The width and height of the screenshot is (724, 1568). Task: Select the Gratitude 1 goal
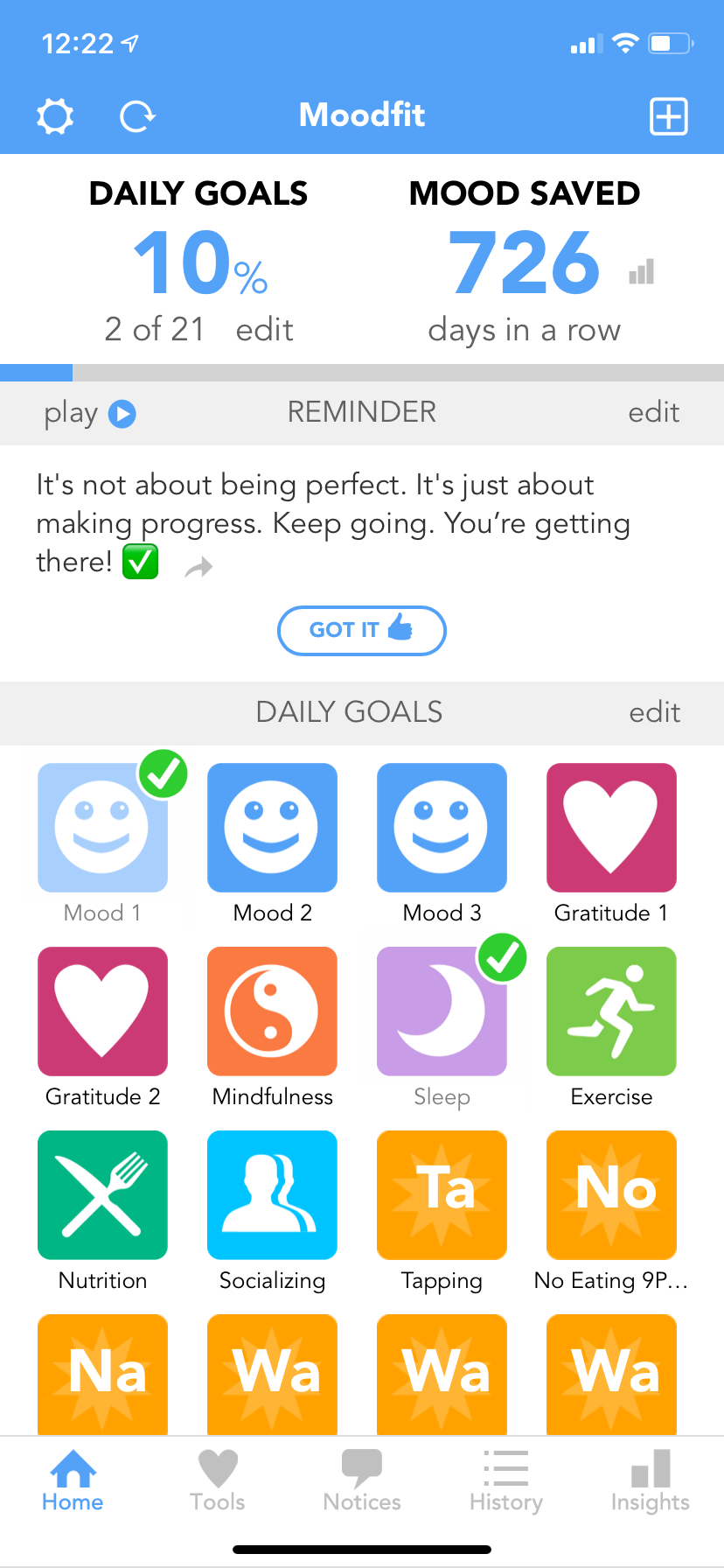pyautogui.click(x=611, y=828)
